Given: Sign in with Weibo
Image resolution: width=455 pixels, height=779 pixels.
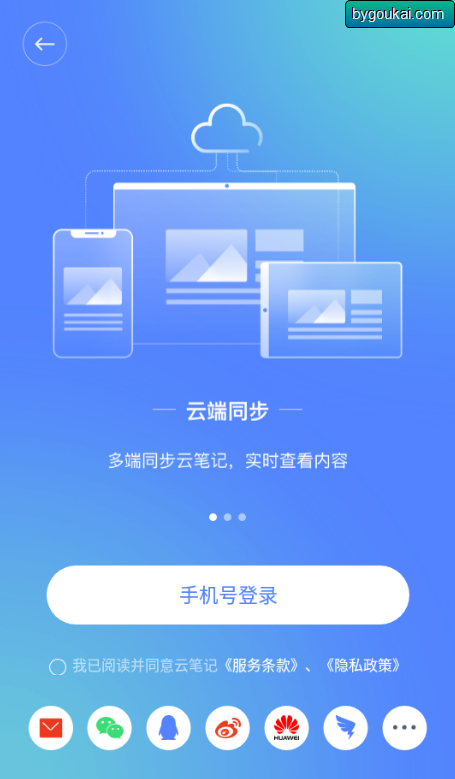Looking at the screenshot, I should coord(228,728).
